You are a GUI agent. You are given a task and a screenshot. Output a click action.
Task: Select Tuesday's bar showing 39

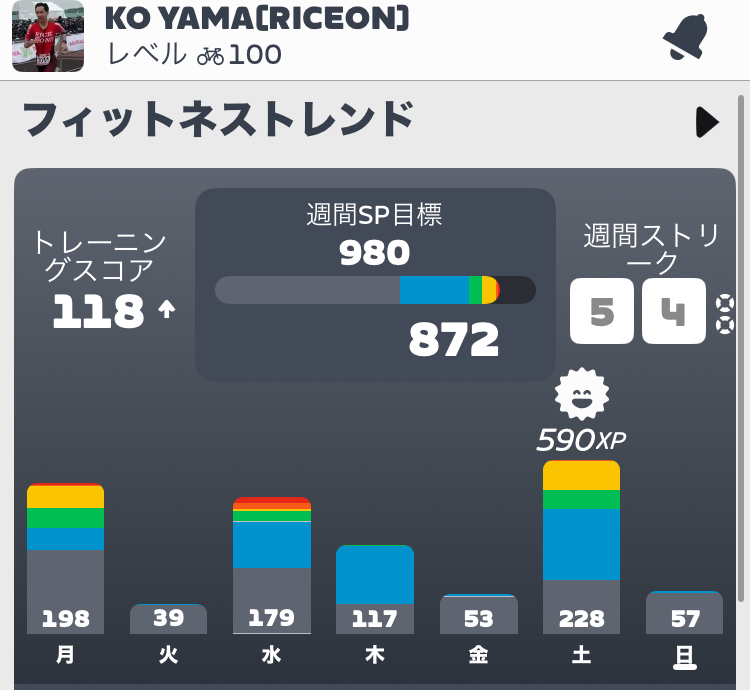click(169, 618)
